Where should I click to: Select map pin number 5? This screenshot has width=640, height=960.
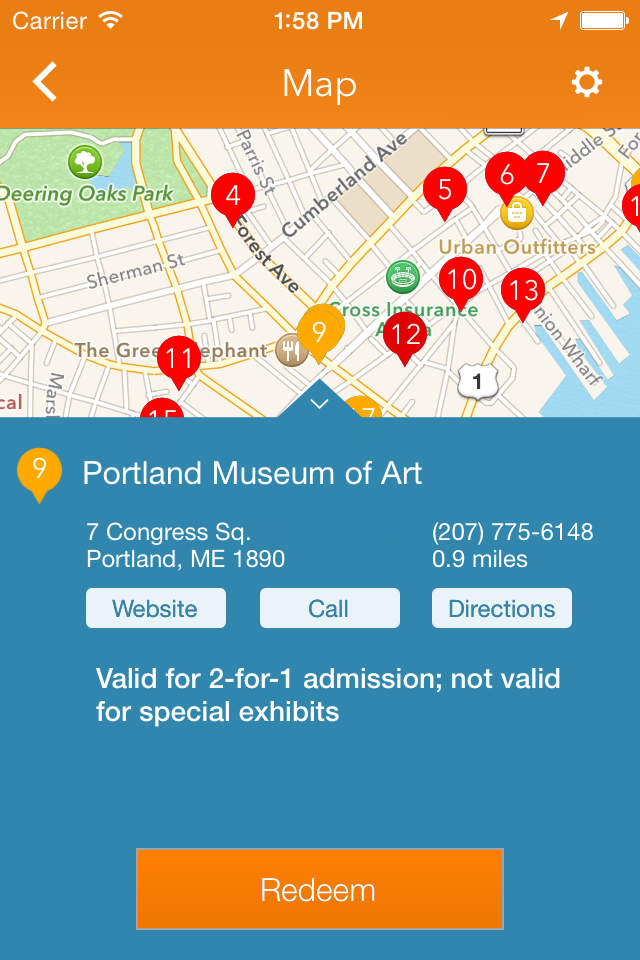pos(445,189)
